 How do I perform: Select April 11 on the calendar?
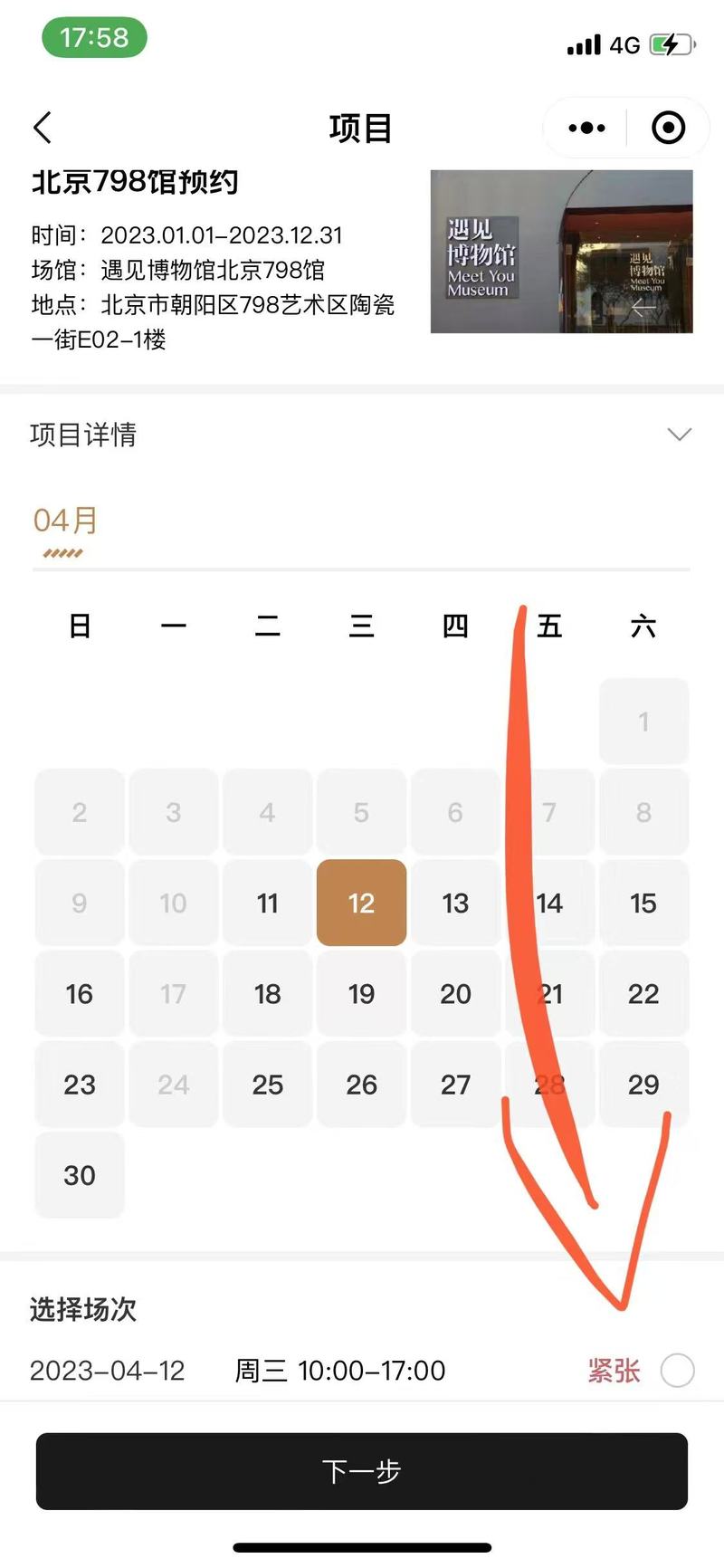267,903
